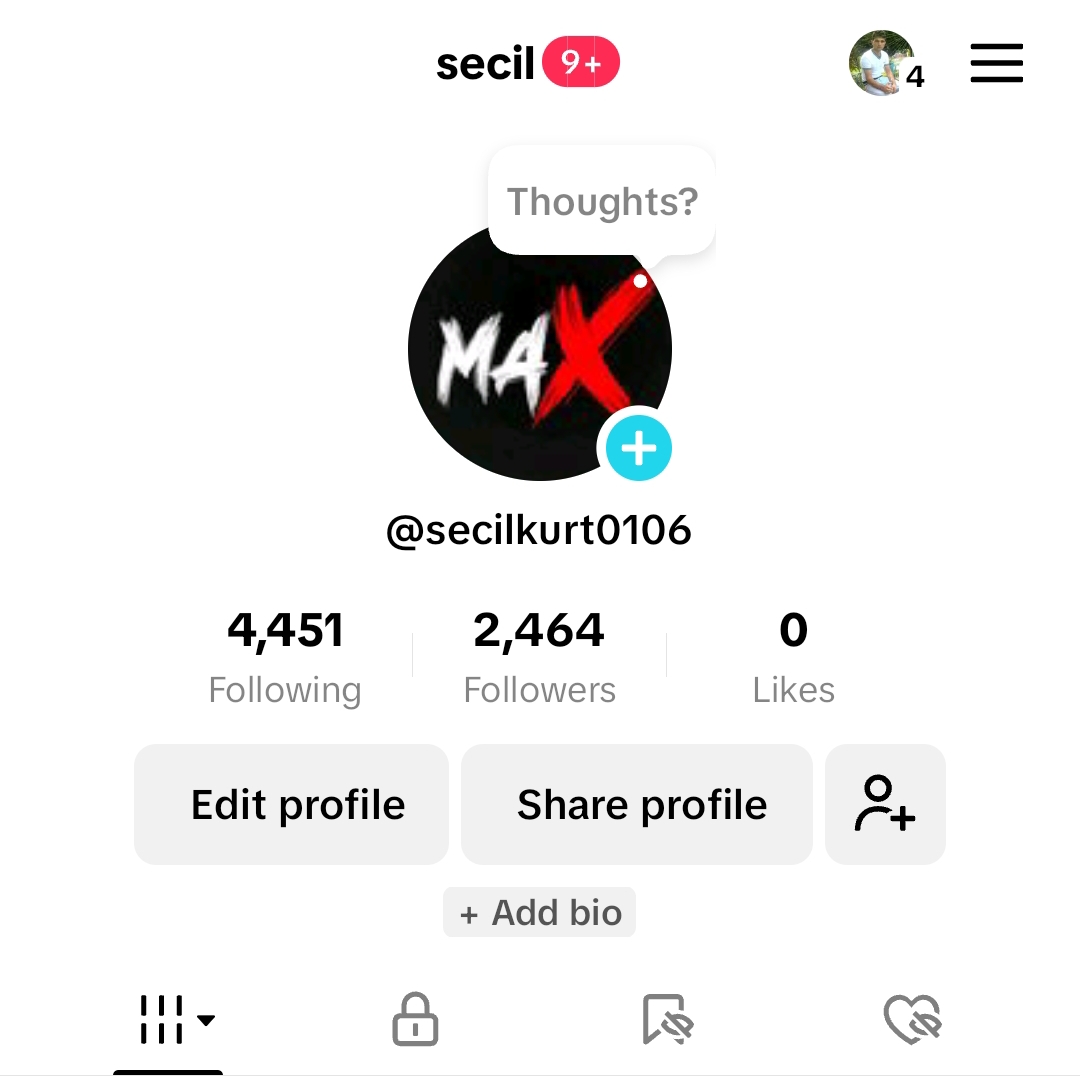This screenshot has width=1080, height=1085.
Task: Open the account switcher next to secil
Action: tap(528, 64)
